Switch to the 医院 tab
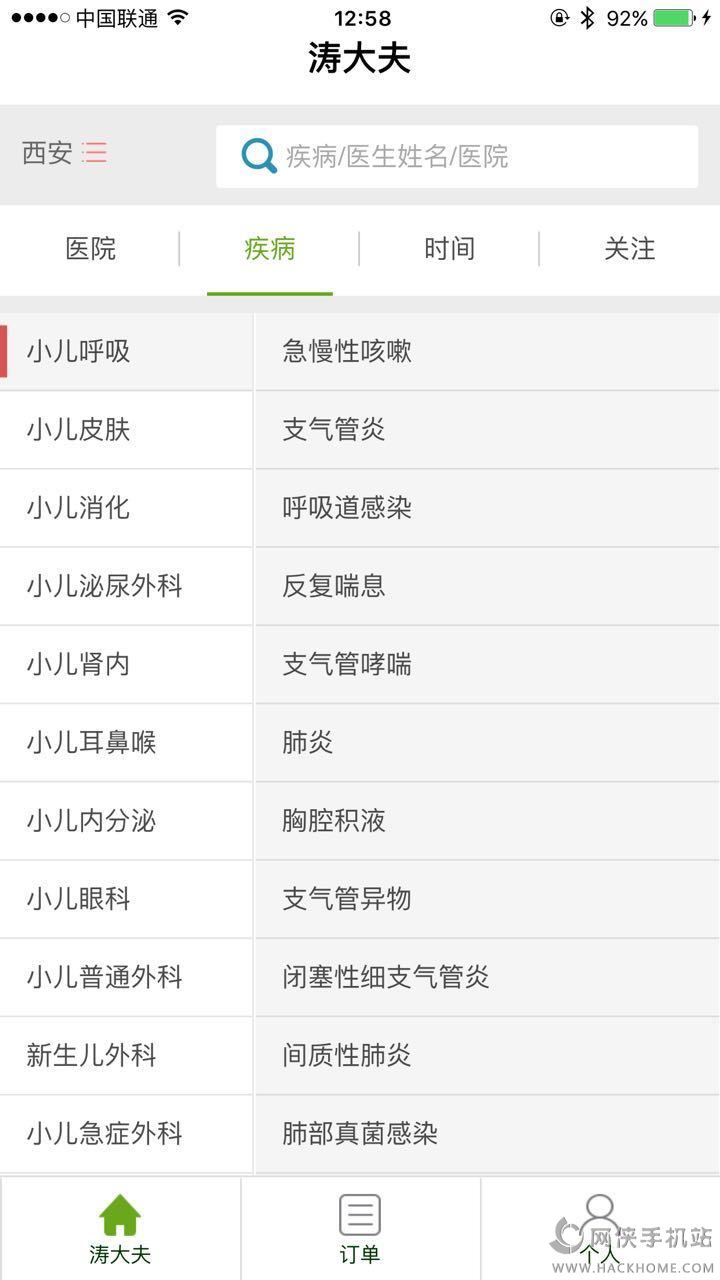The image size is (720, 1280). [90, 249]
